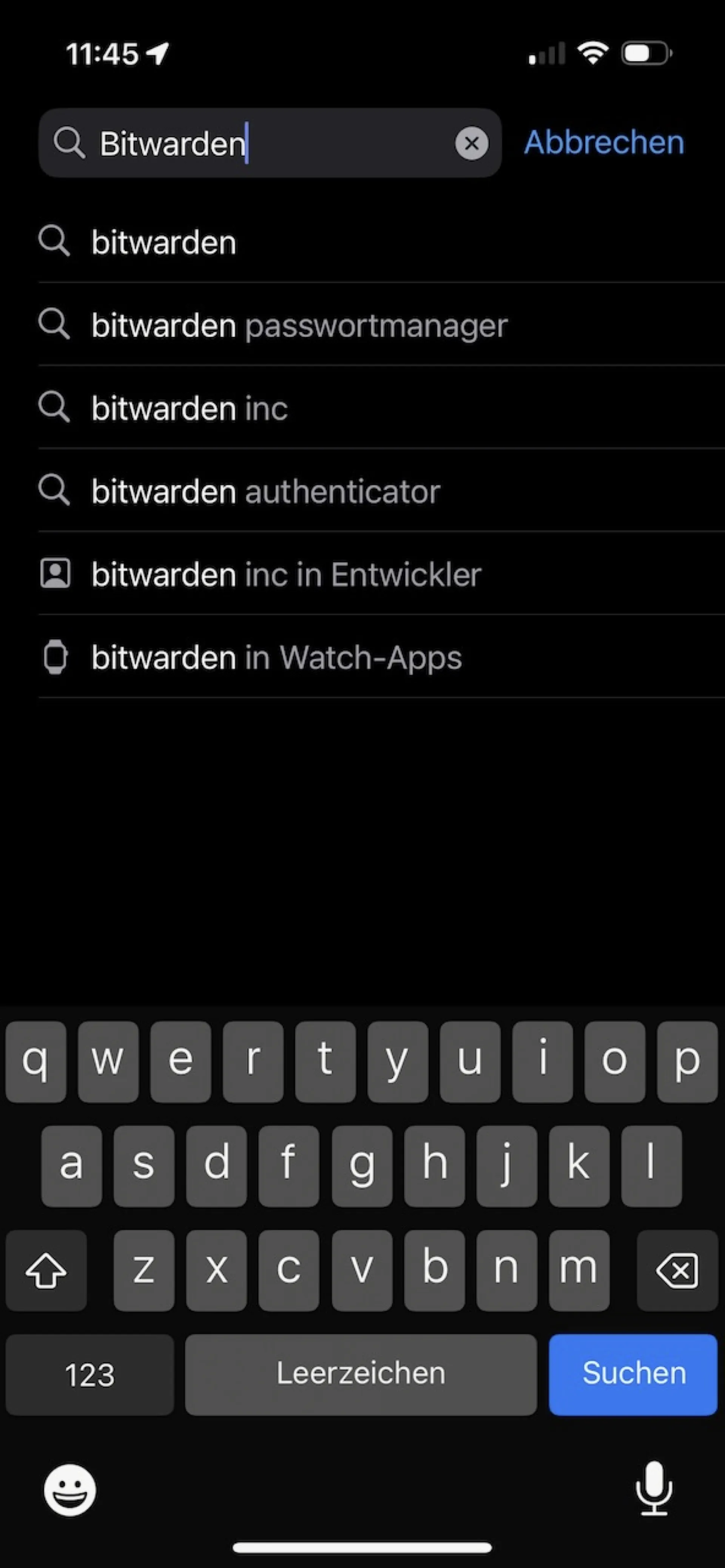
Task: Select the plain "bitwarden" suggestion
Action: (381, 242)
